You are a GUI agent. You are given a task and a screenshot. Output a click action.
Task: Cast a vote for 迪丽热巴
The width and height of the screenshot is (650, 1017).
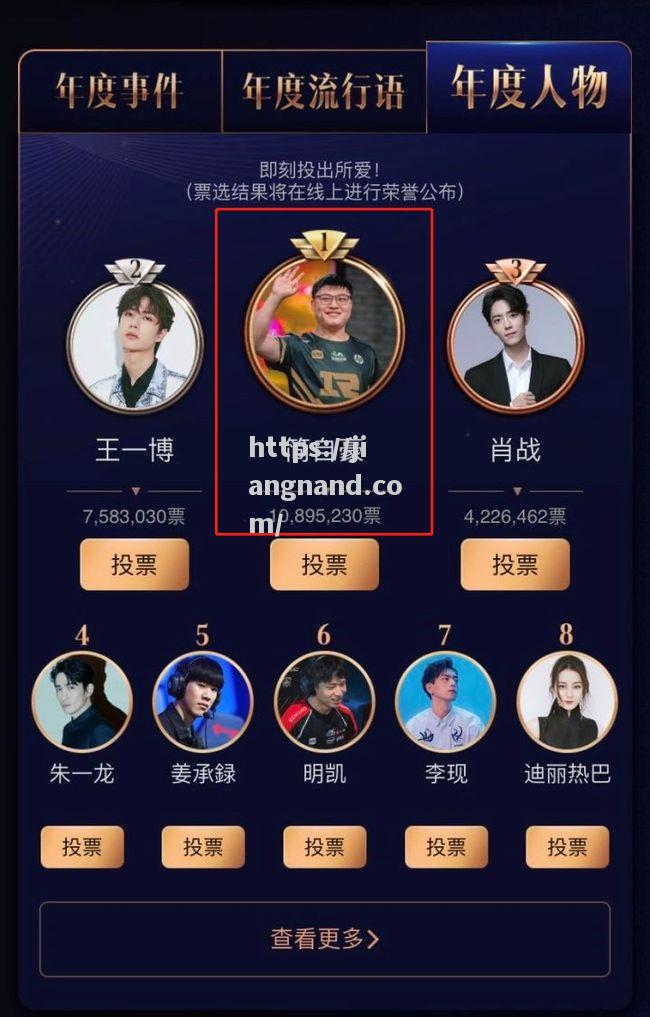point(567,847)
